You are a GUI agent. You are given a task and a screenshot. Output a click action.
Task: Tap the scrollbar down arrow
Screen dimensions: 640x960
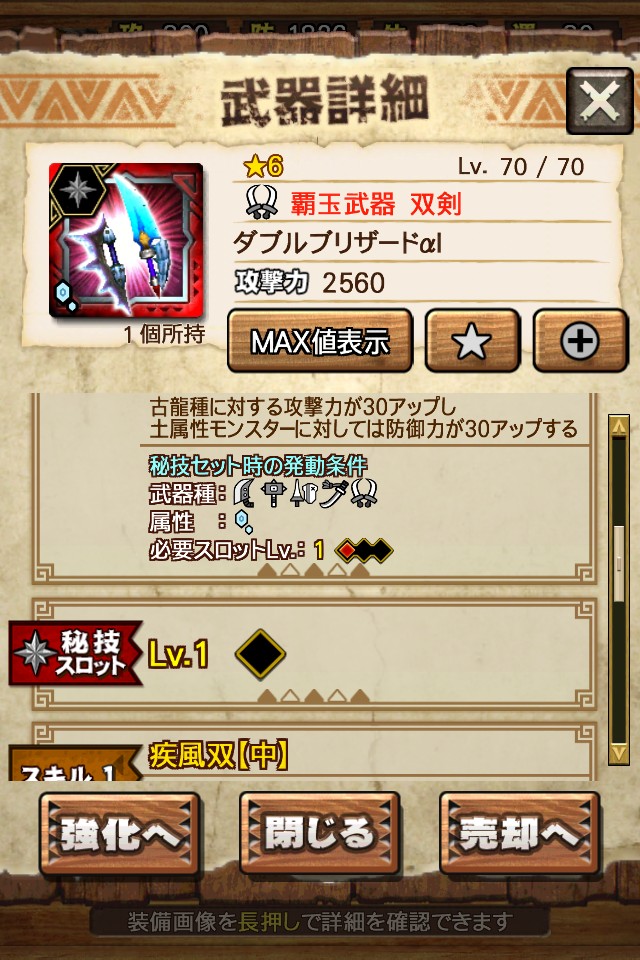619,751
